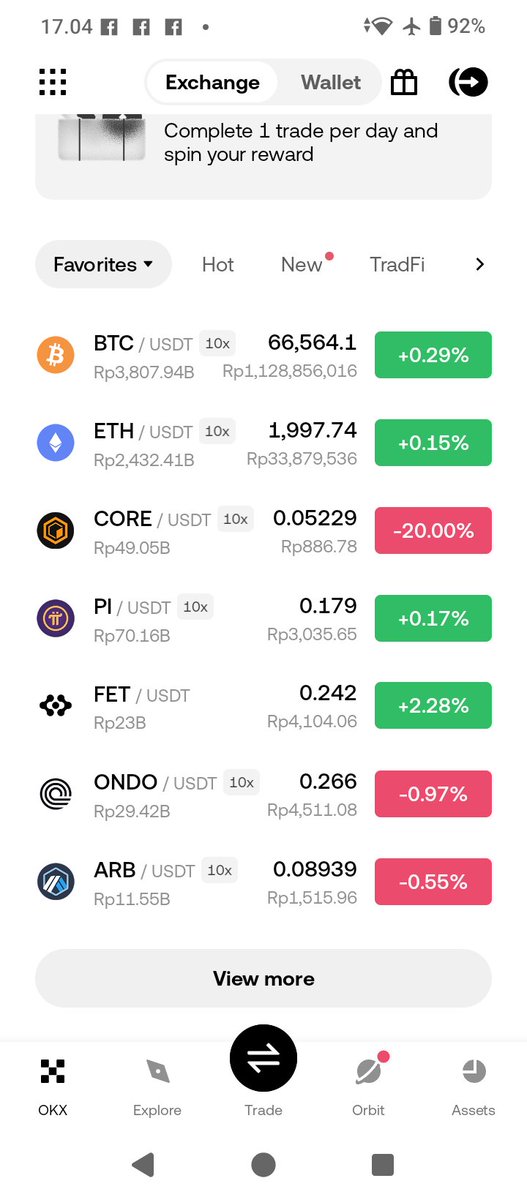The height and width of the screenshot is (1200, 527).
Task: Switch to the Hot tab
Action: coord(218,265)
